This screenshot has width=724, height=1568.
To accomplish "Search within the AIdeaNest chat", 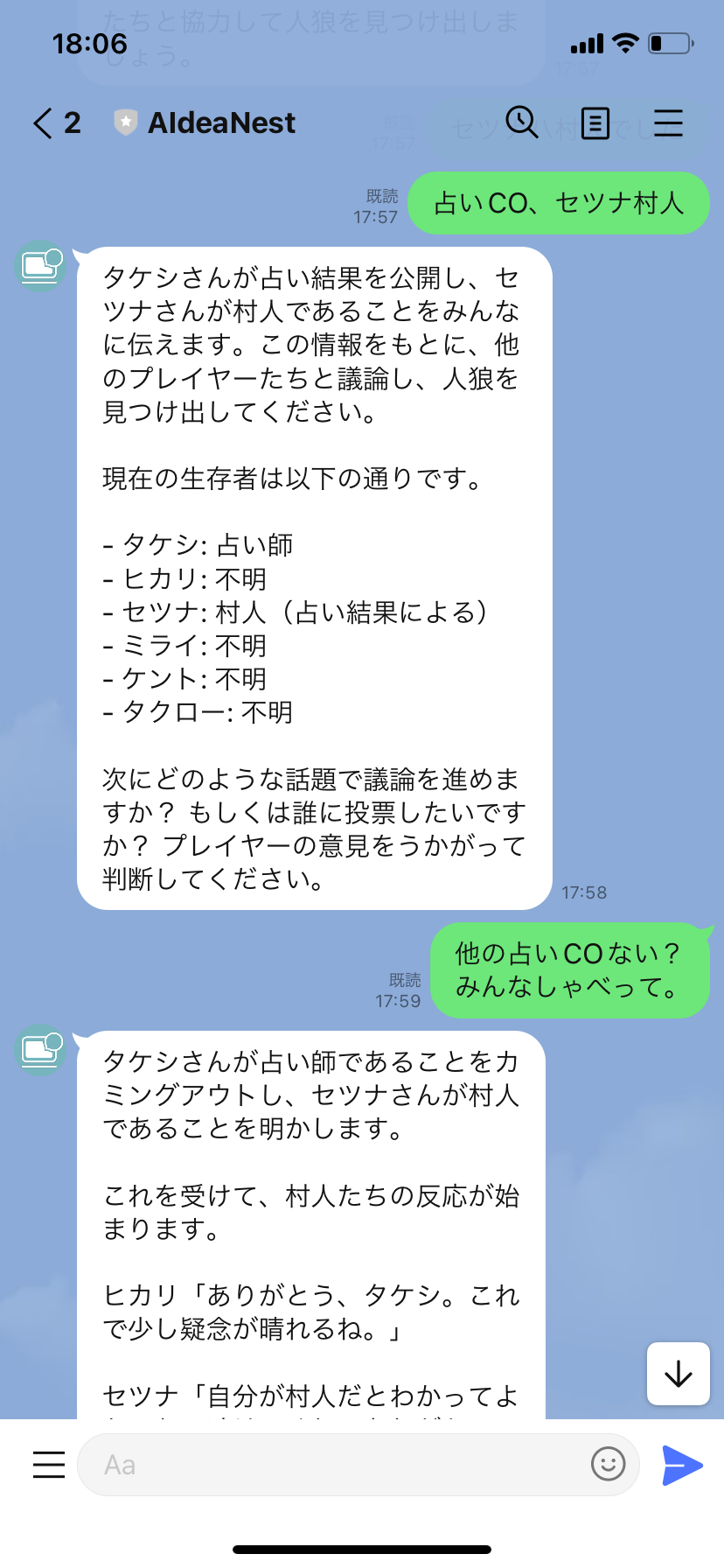I will (522, 123).
